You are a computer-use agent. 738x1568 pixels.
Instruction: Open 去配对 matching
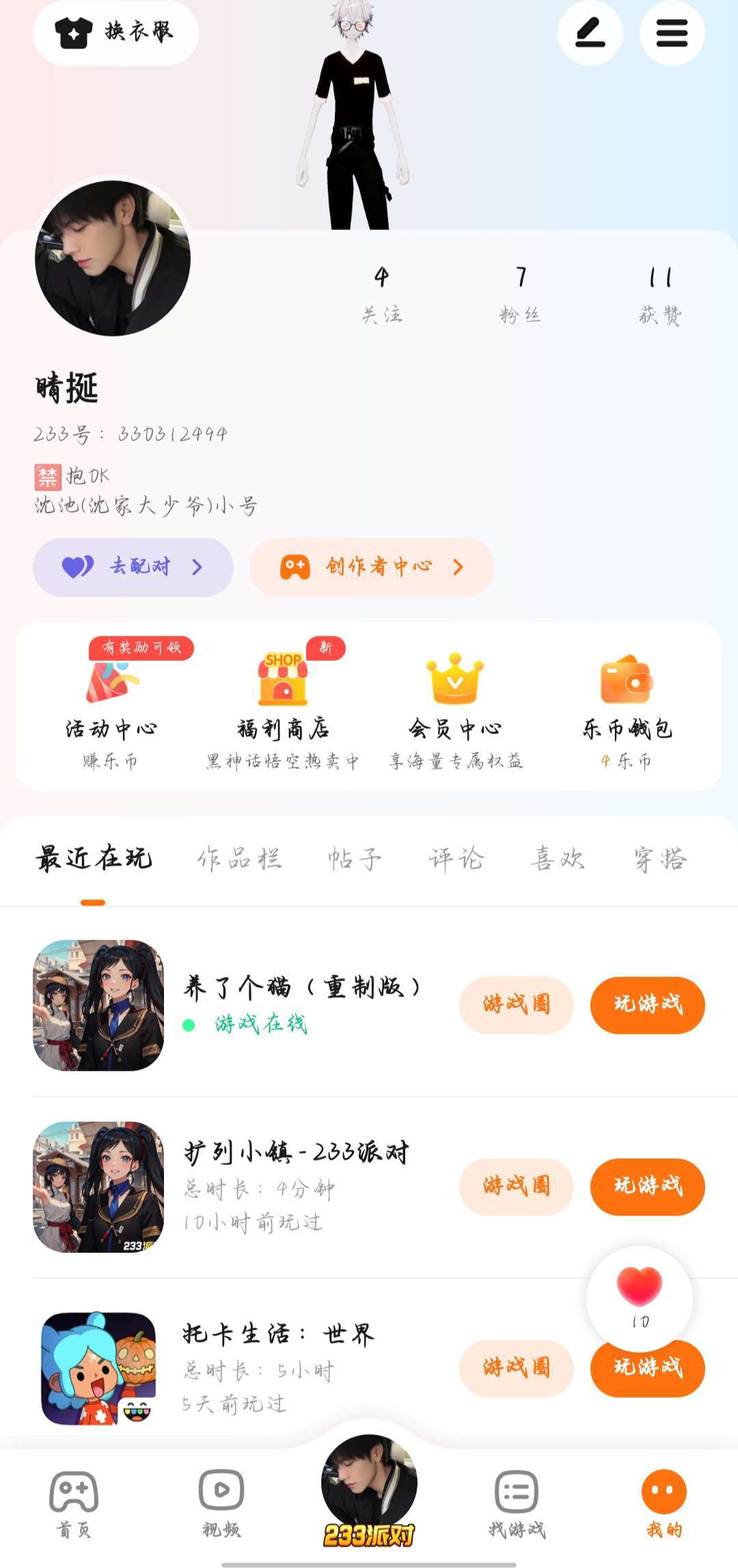[133, 567]
